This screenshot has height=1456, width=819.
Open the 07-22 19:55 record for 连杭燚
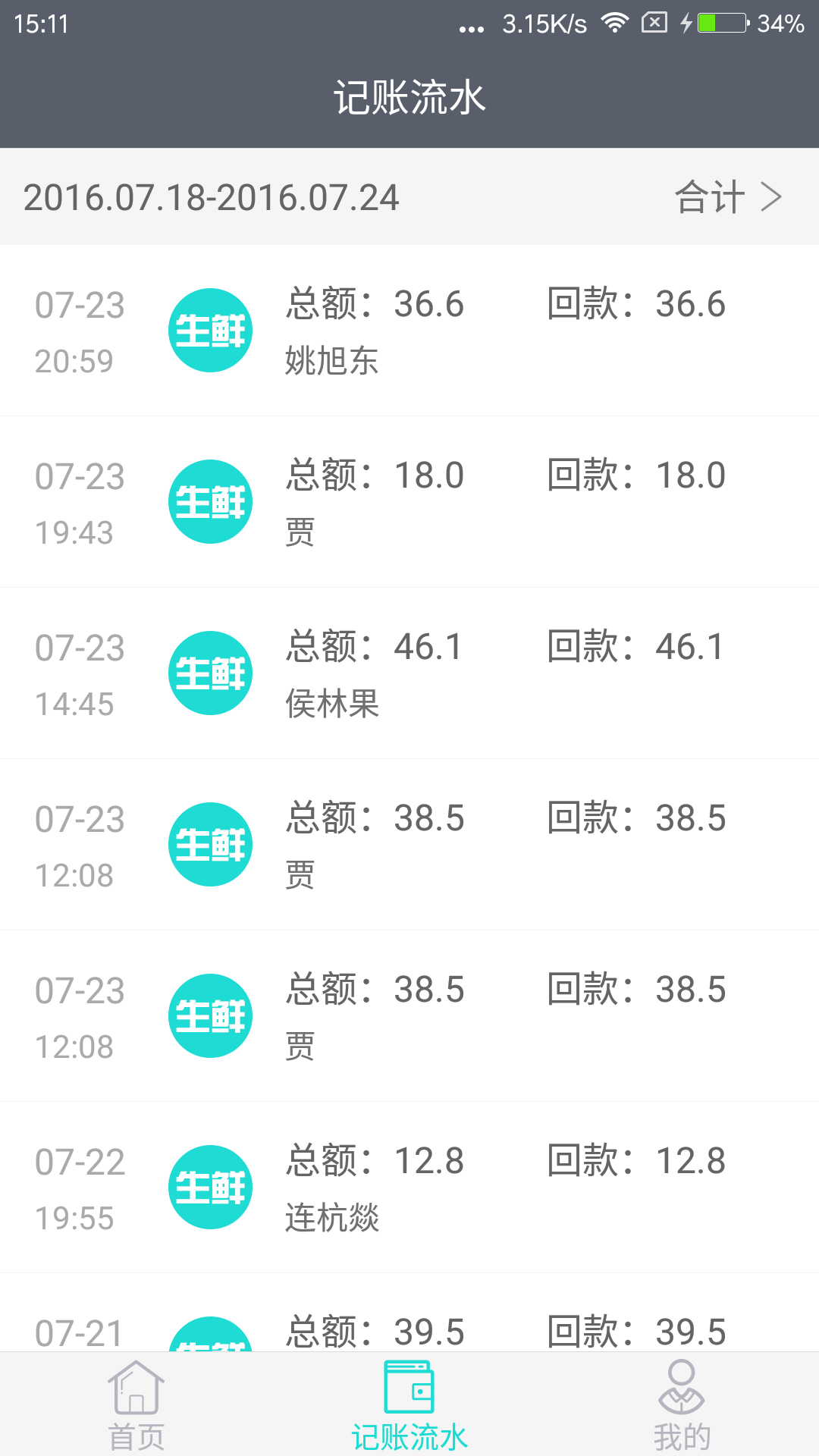click(x=409, y=1188)
